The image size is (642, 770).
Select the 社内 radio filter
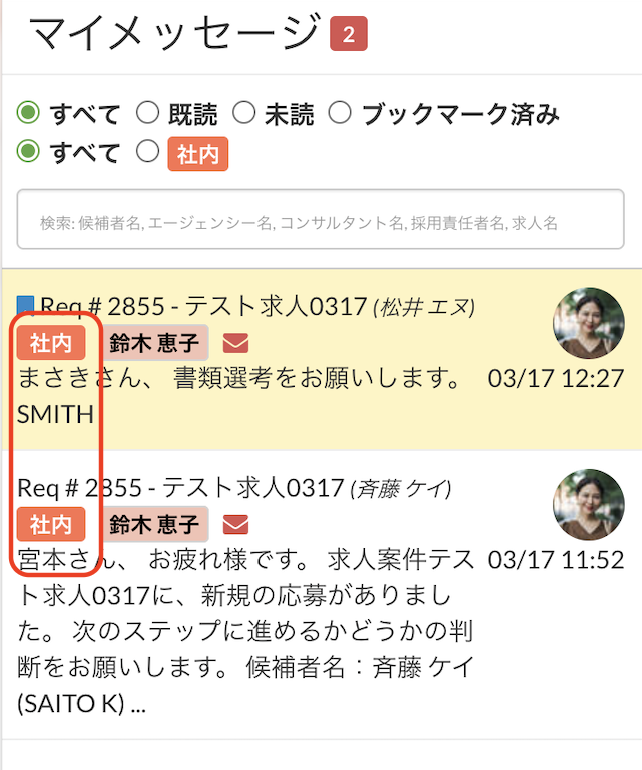(x=147, y=153)
